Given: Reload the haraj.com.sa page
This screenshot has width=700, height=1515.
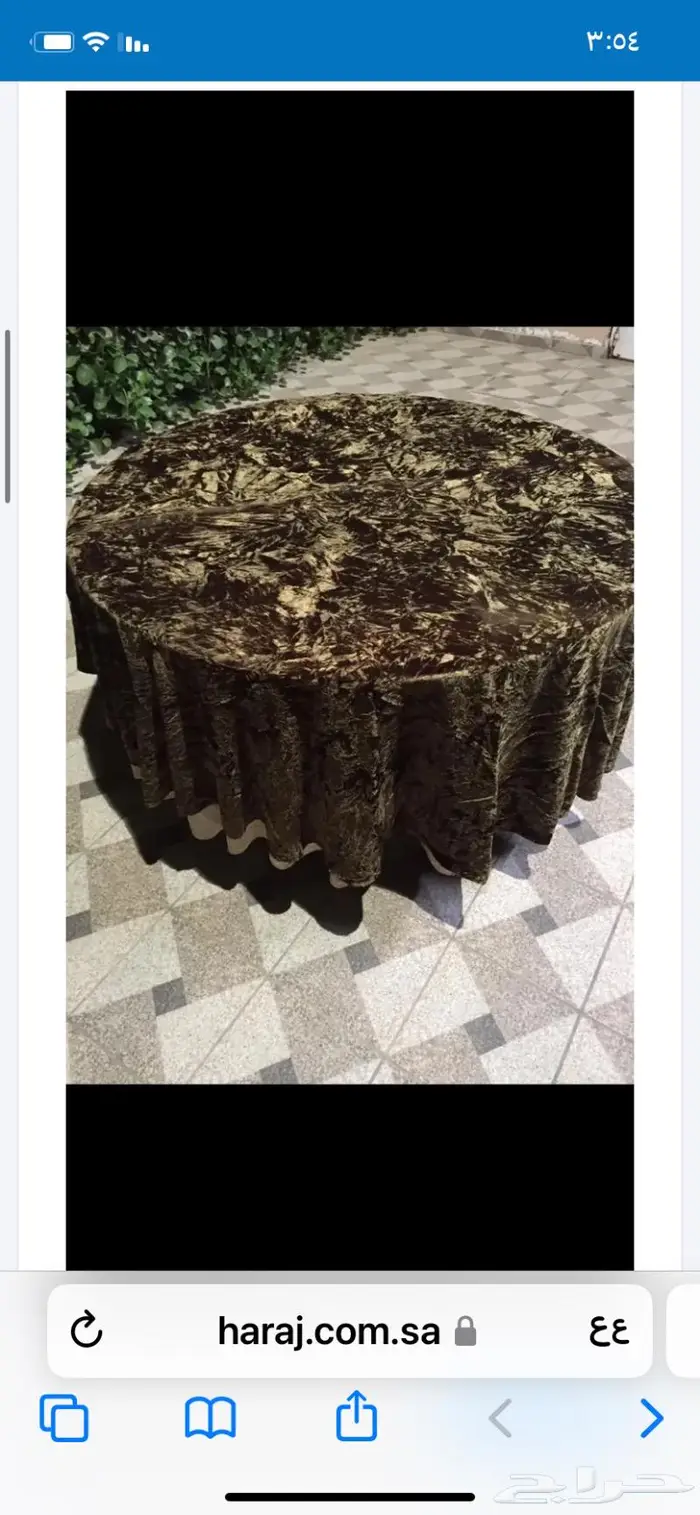Looking at the screenshot, I should [x=87, y=1331].
